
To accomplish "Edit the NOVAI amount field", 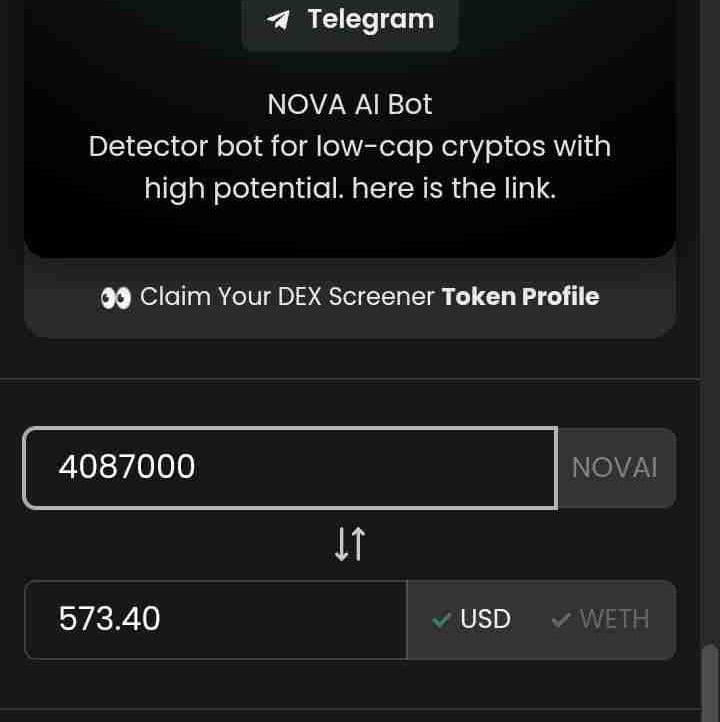I will click(x=290, y=467).
